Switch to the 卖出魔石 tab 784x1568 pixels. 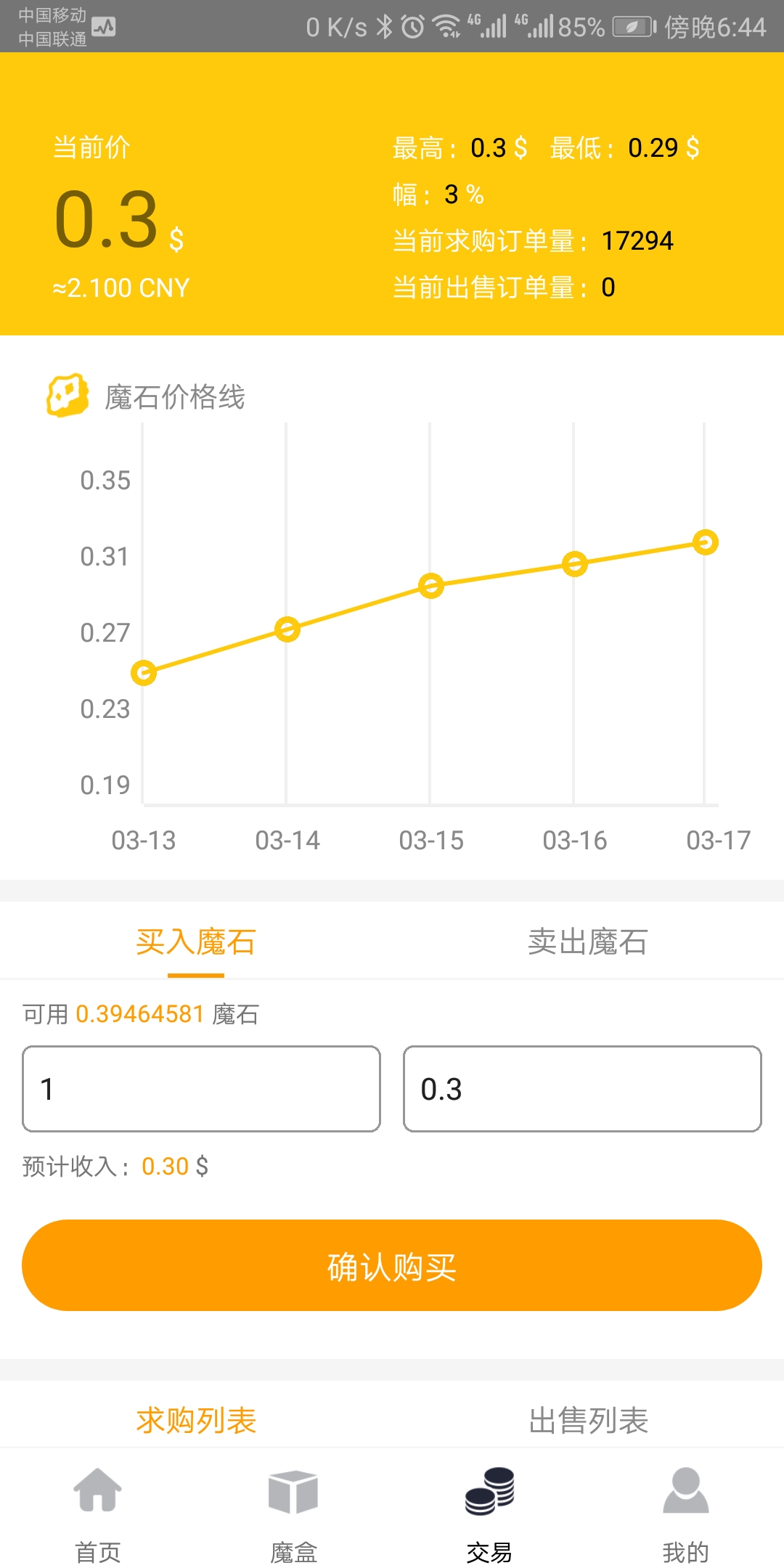pyautogui.click(x=588, y=942)
